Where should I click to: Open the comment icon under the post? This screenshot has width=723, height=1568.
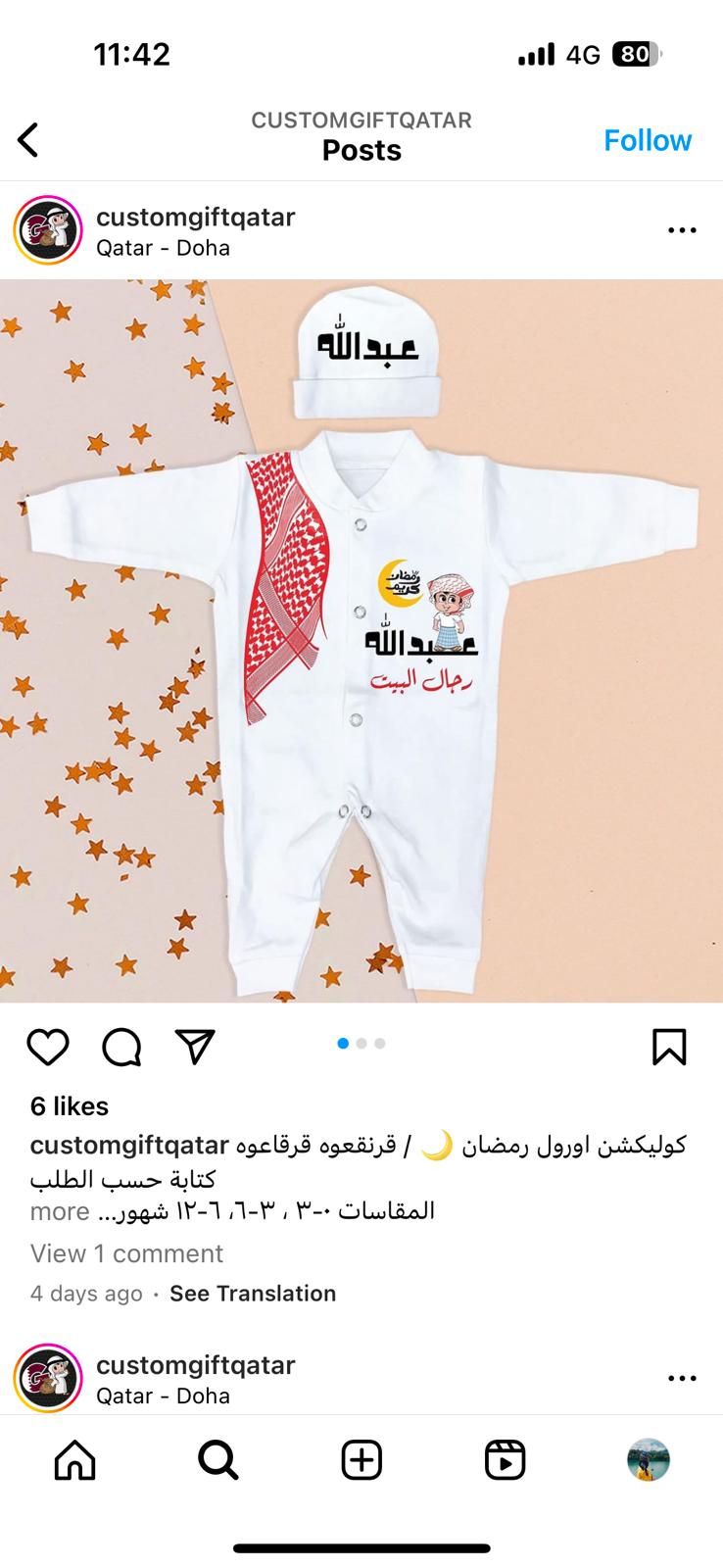click(x=122, y=1047)
